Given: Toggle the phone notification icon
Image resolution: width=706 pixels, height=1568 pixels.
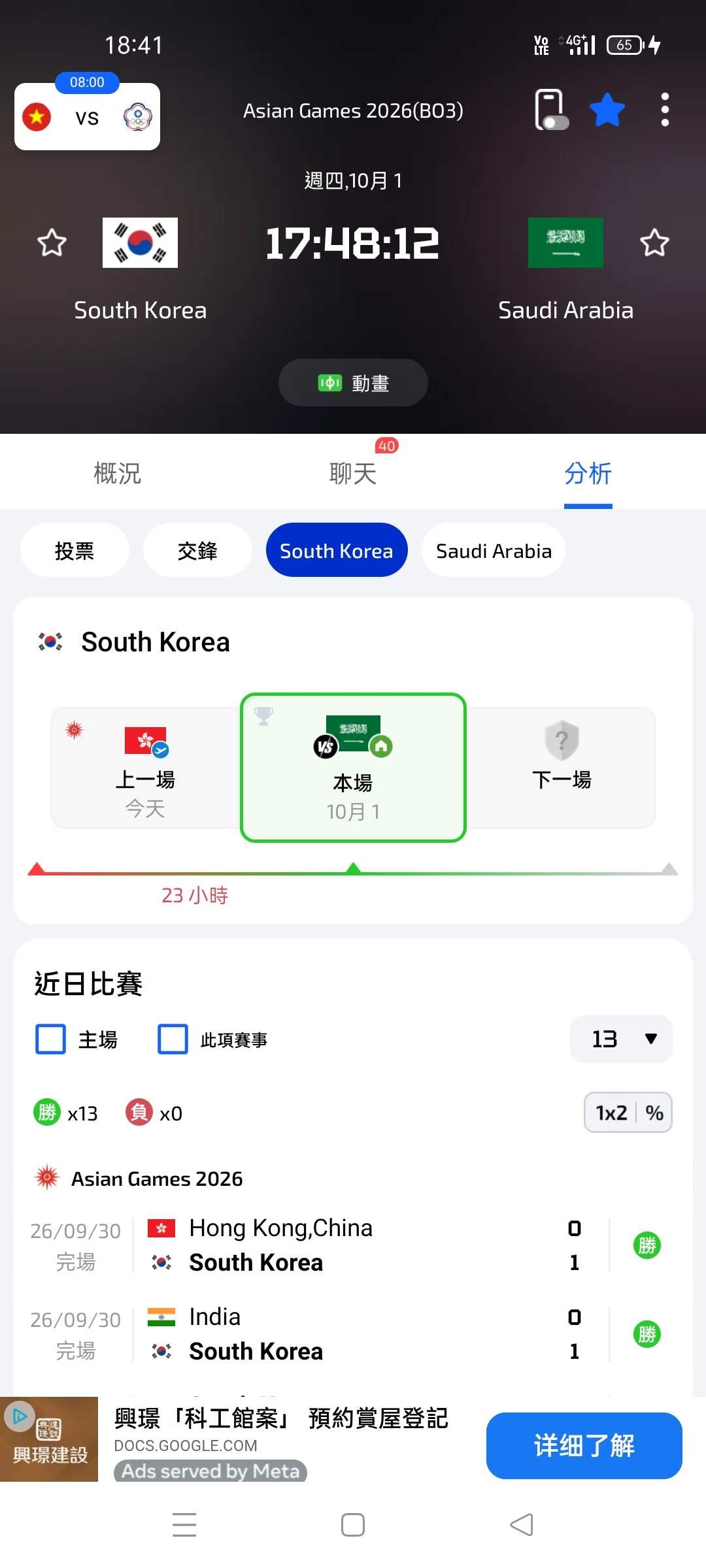Looking at the screenshot, I should [x=551, y=110].
